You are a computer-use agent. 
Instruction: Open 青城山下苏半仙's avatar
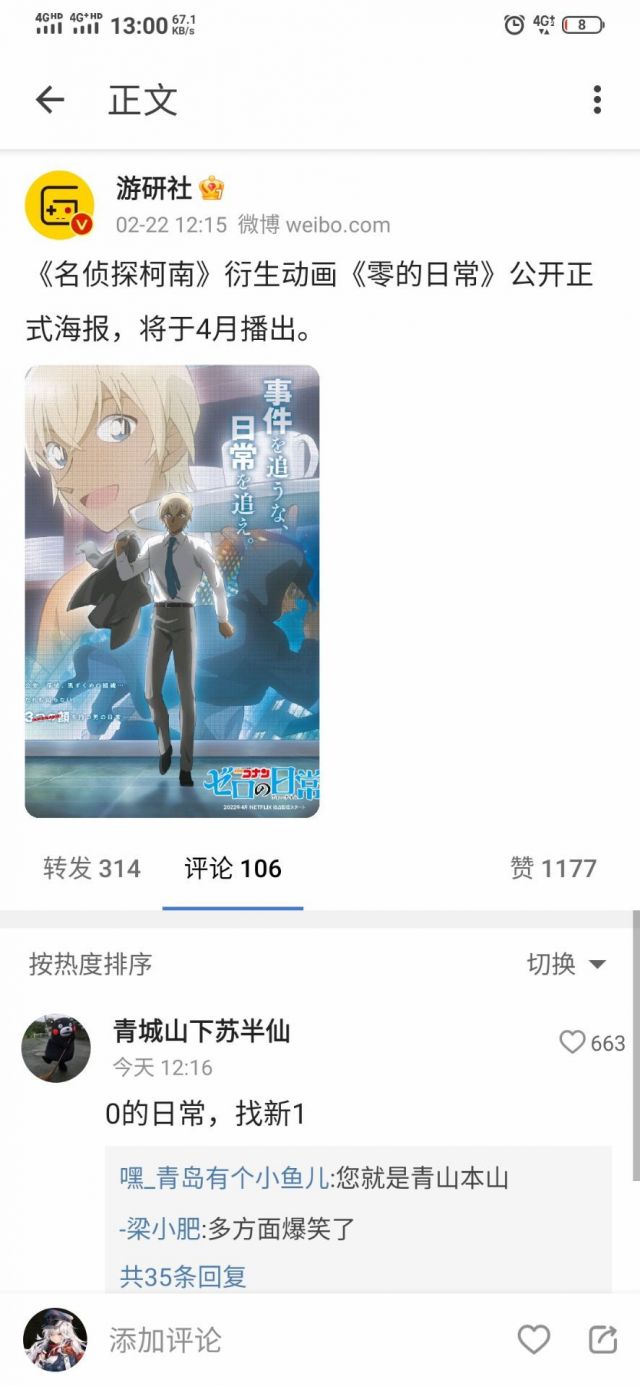[x=56, y=1047]
